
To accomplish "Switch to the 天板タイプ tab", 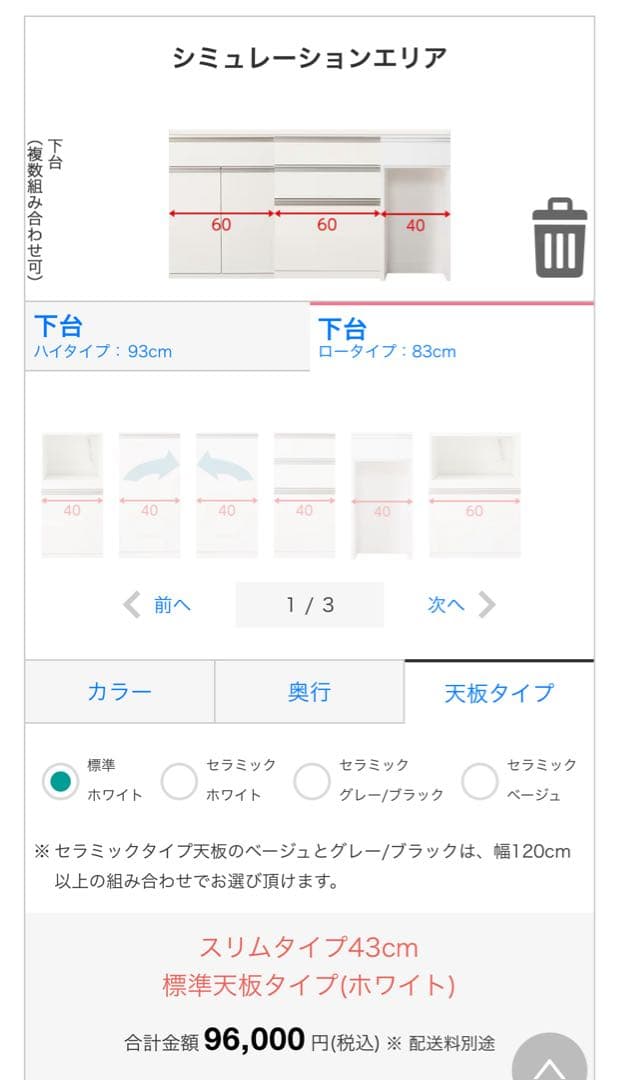I will pyautogui.click(x=498, y=692).
